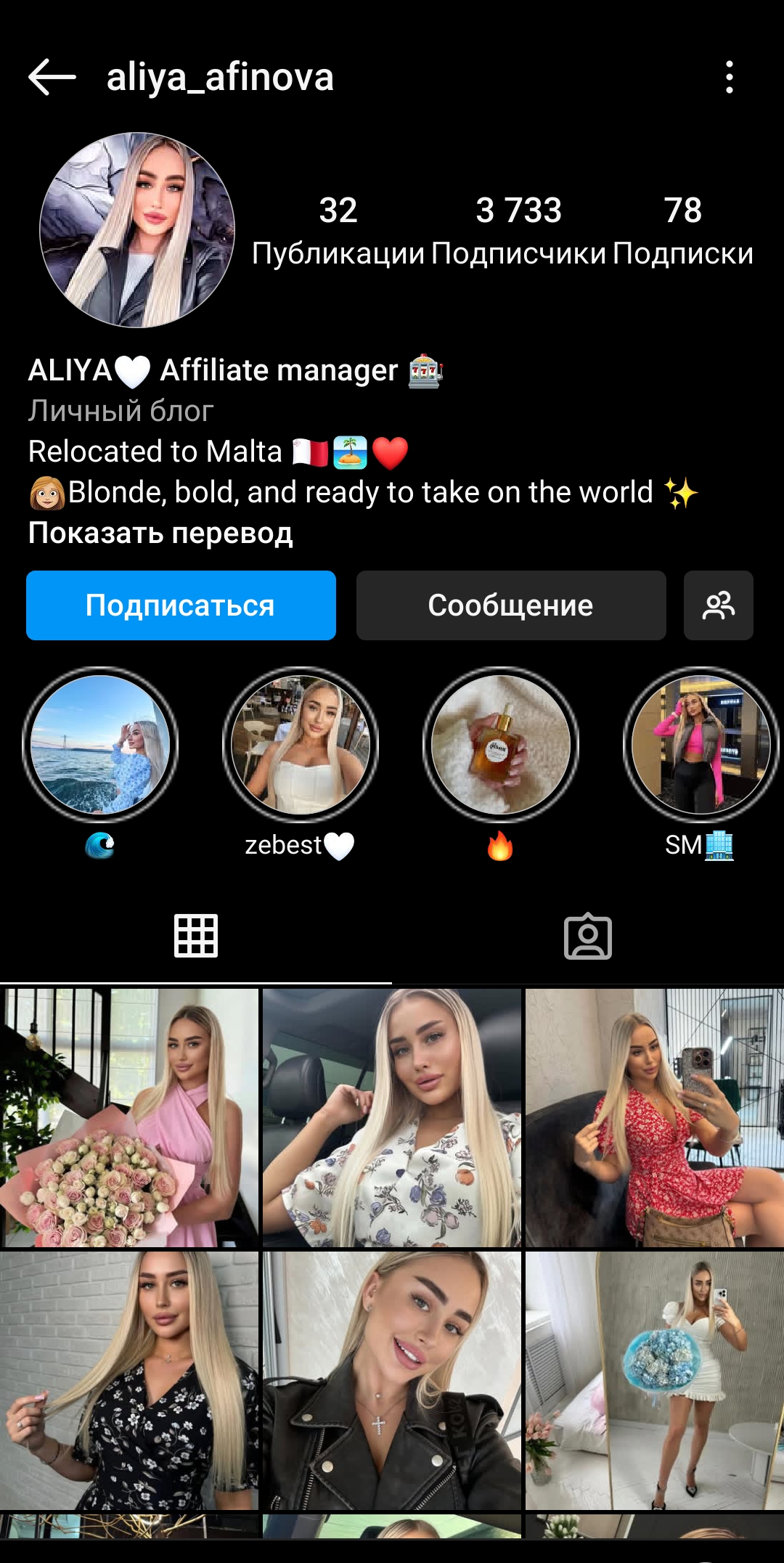784x1563 pixels.
Task: Open the three-dot overflow menu
Action: [x=729, y=77]
